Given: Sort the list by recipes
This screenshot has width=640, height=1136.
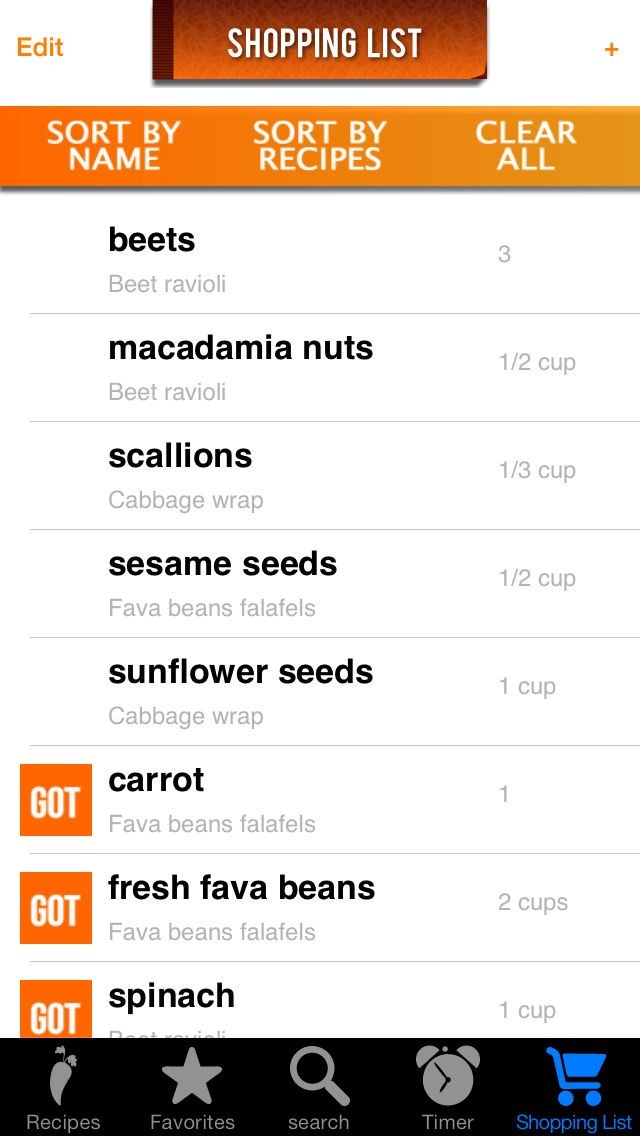Looking at the screenshot, I should [319, 146].
